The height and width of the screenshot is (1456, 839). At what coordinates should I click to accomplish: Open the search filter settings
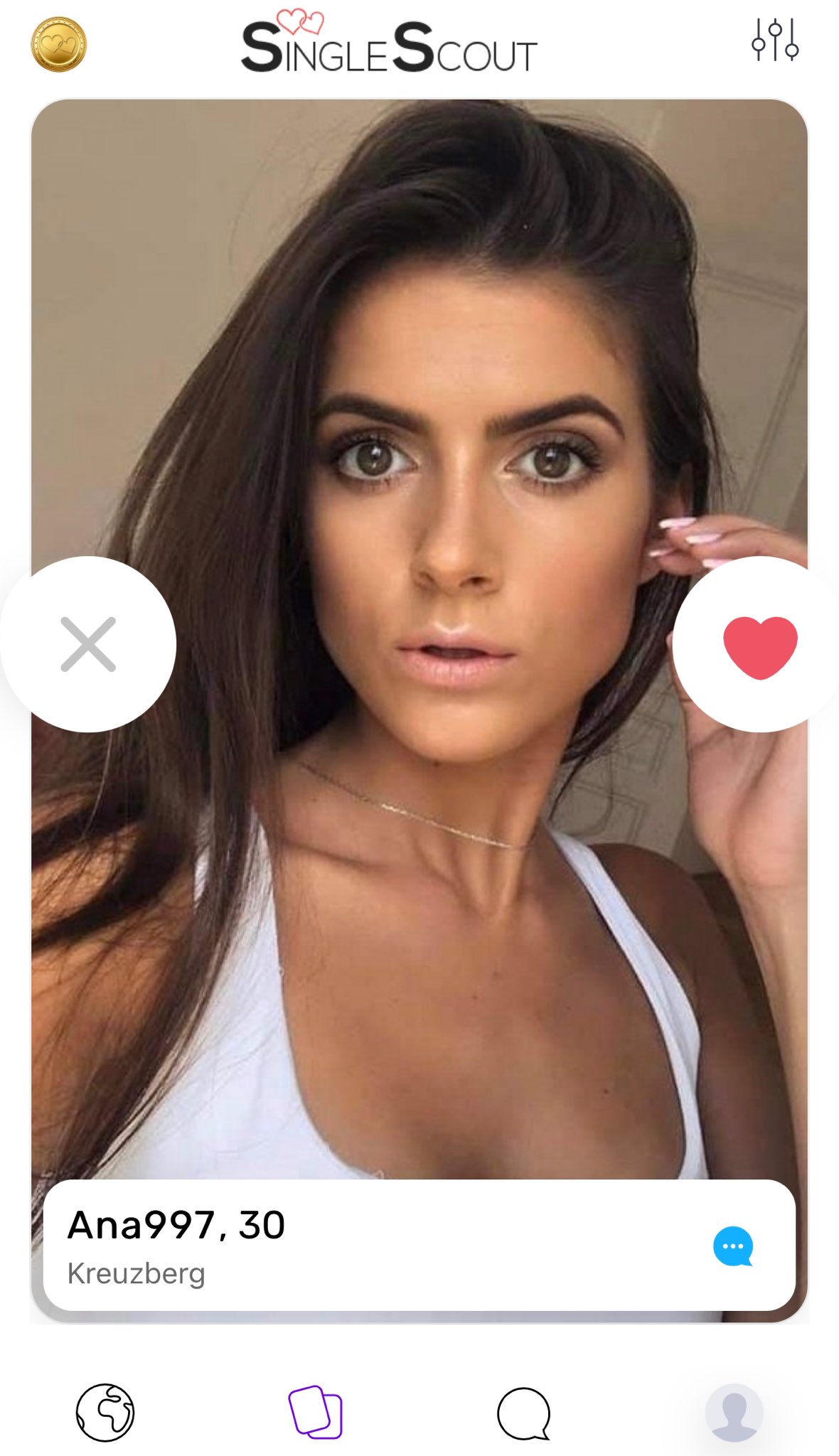(775, 40)
